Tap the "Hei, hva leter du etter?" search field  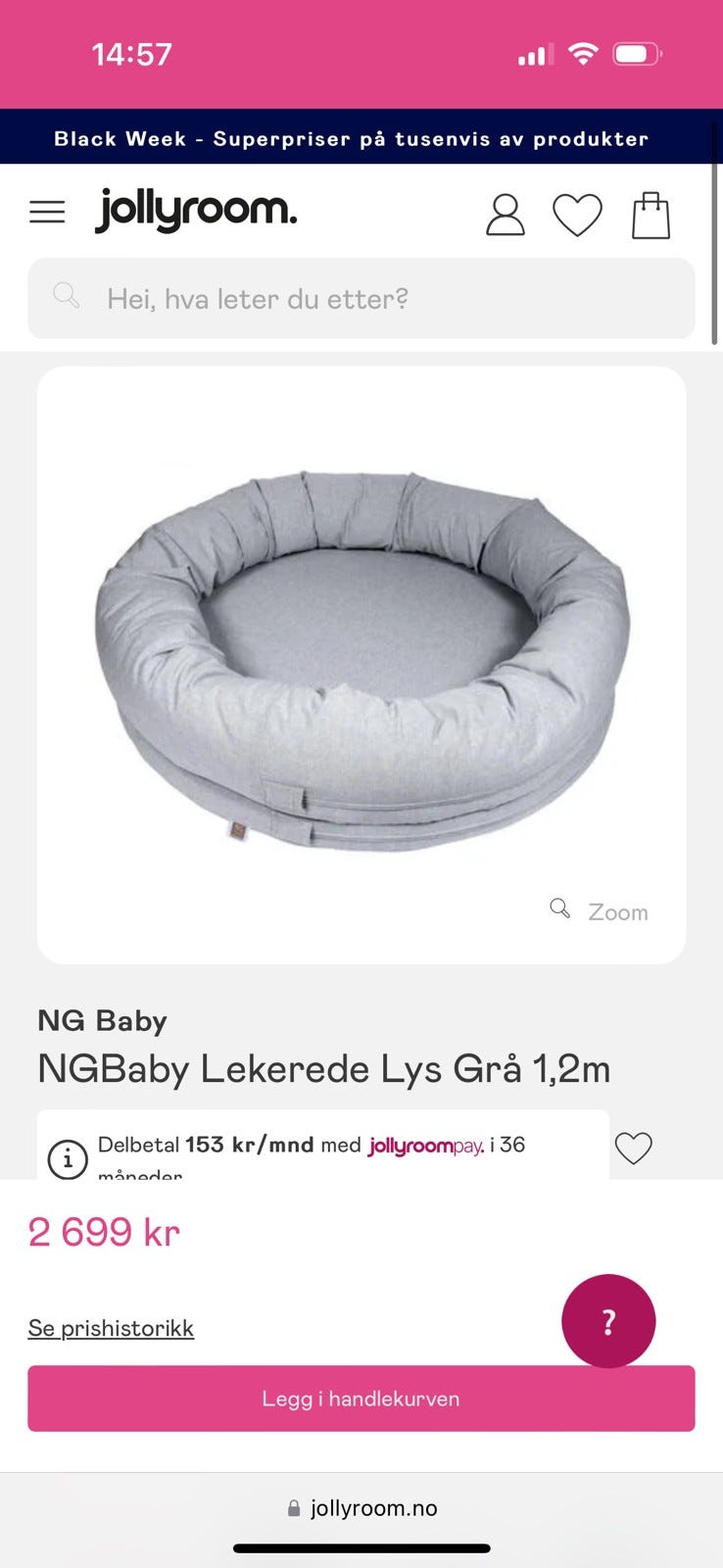pyautogui.click(x=361, y=299)
